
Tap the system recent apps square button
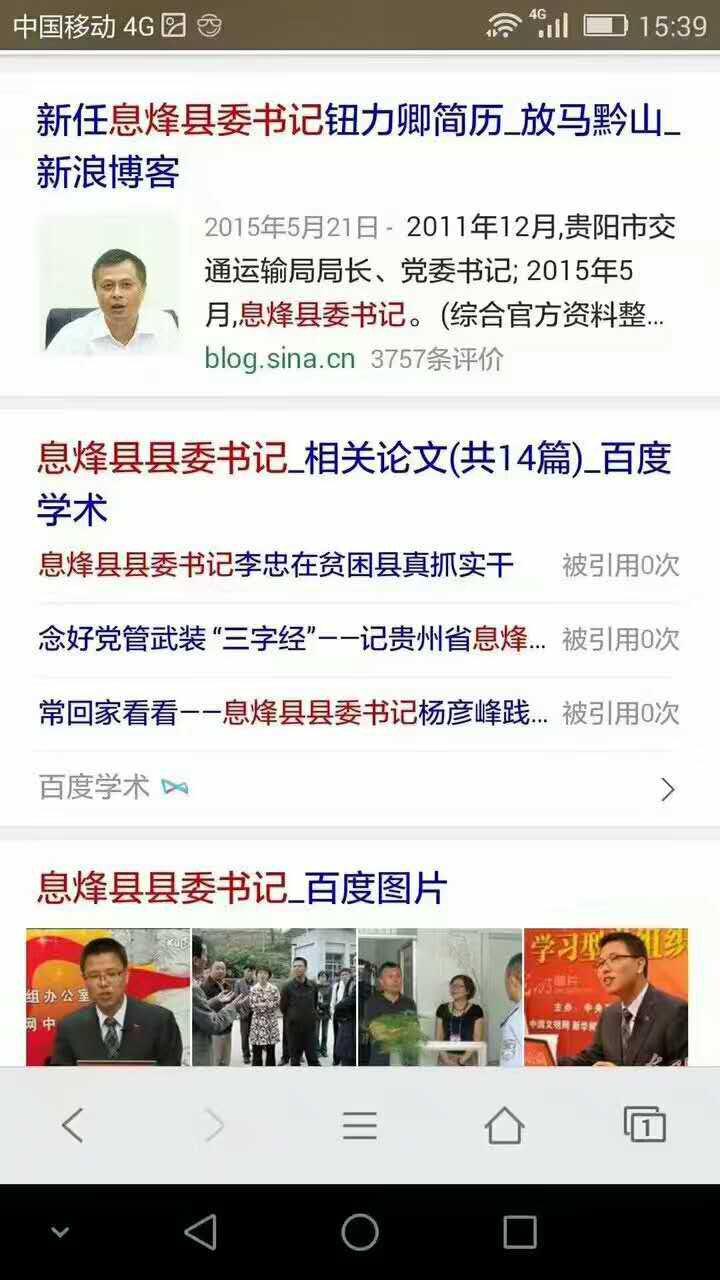[519, 1232]
